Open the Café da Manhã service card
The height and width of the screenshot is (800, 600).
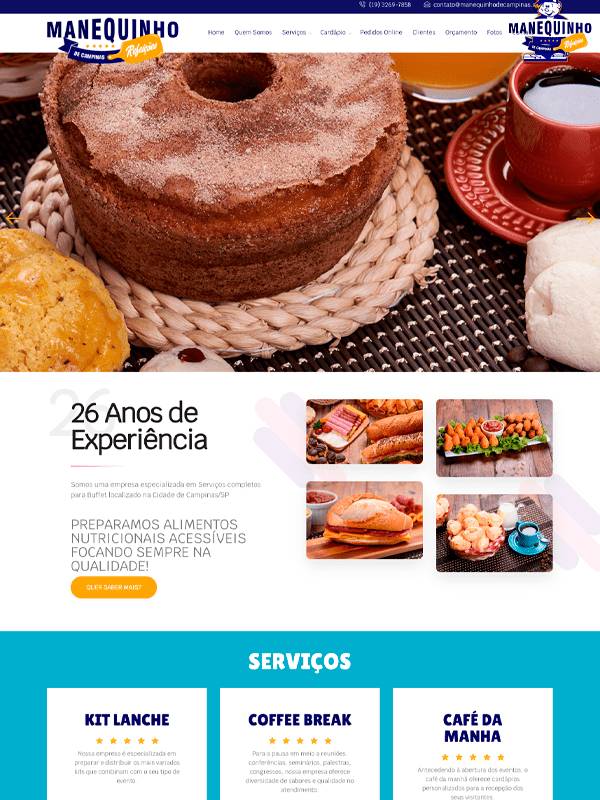pos(472,727)
